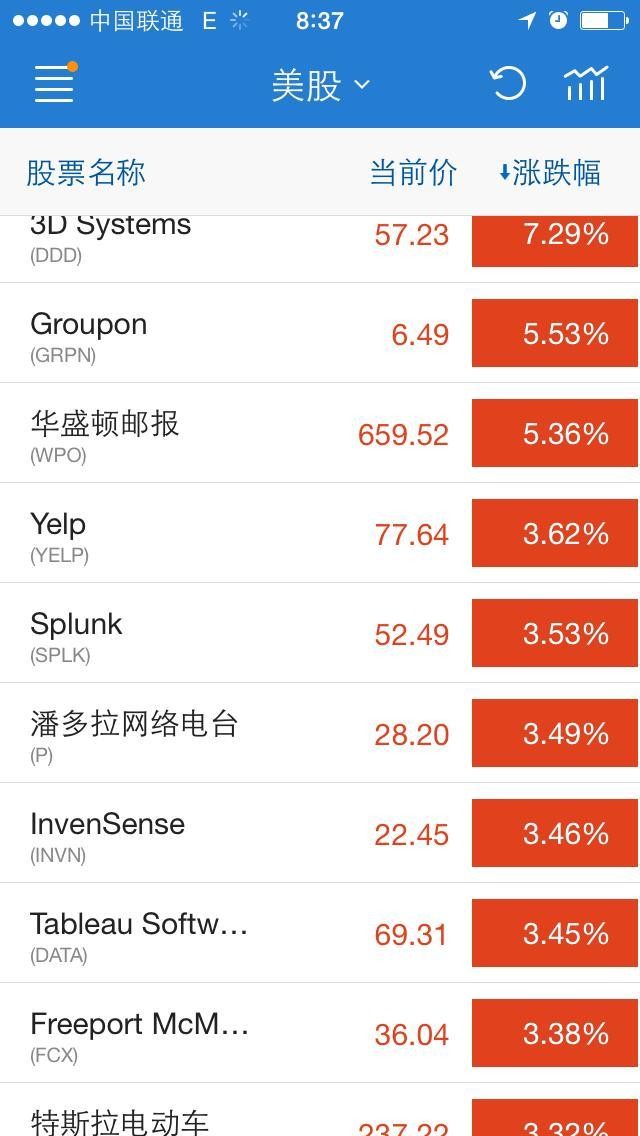Open 潘多拉网络电台 (P) stock row

(320, 733)
